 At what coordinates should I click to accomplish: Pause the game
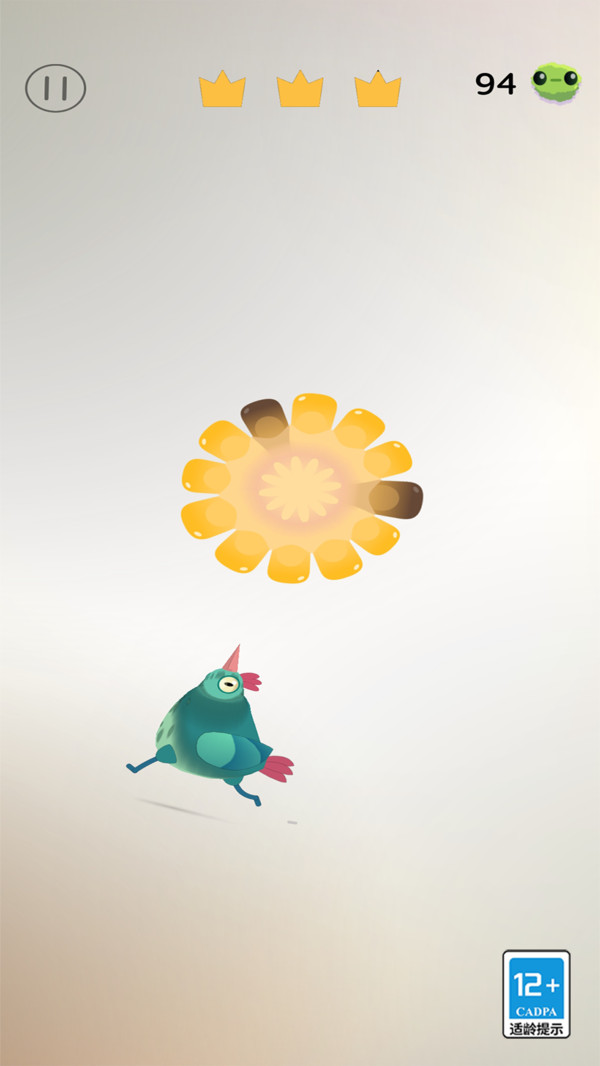(x=56, y=88)
